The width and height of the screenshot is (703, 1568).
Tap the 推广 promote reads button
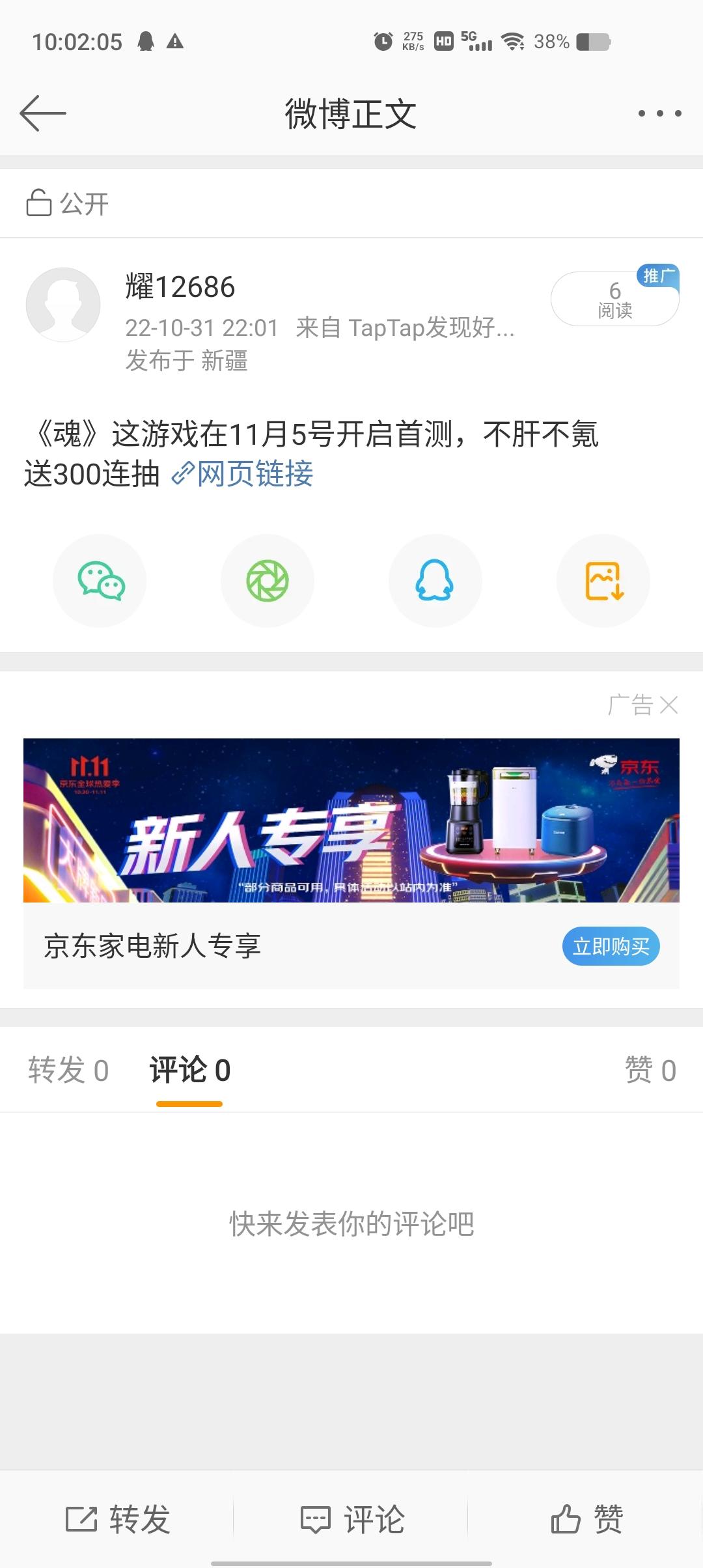point(614,299)
